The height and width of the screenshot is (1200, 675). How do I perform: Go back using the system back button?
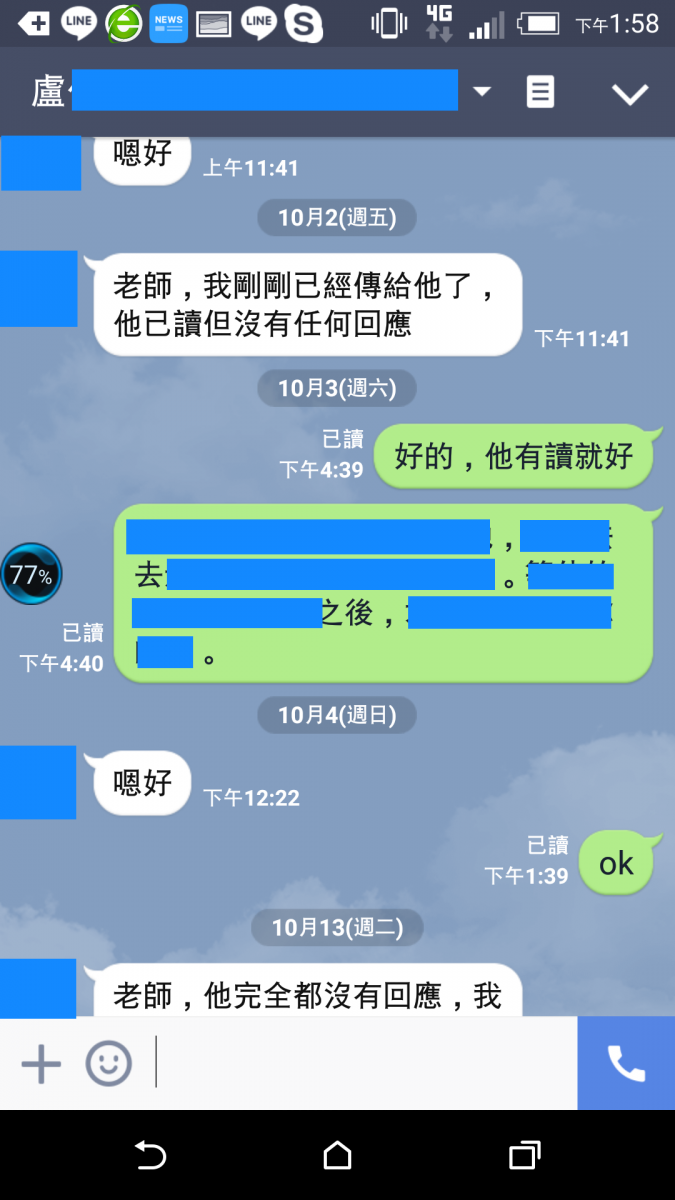coord(150,1156)
